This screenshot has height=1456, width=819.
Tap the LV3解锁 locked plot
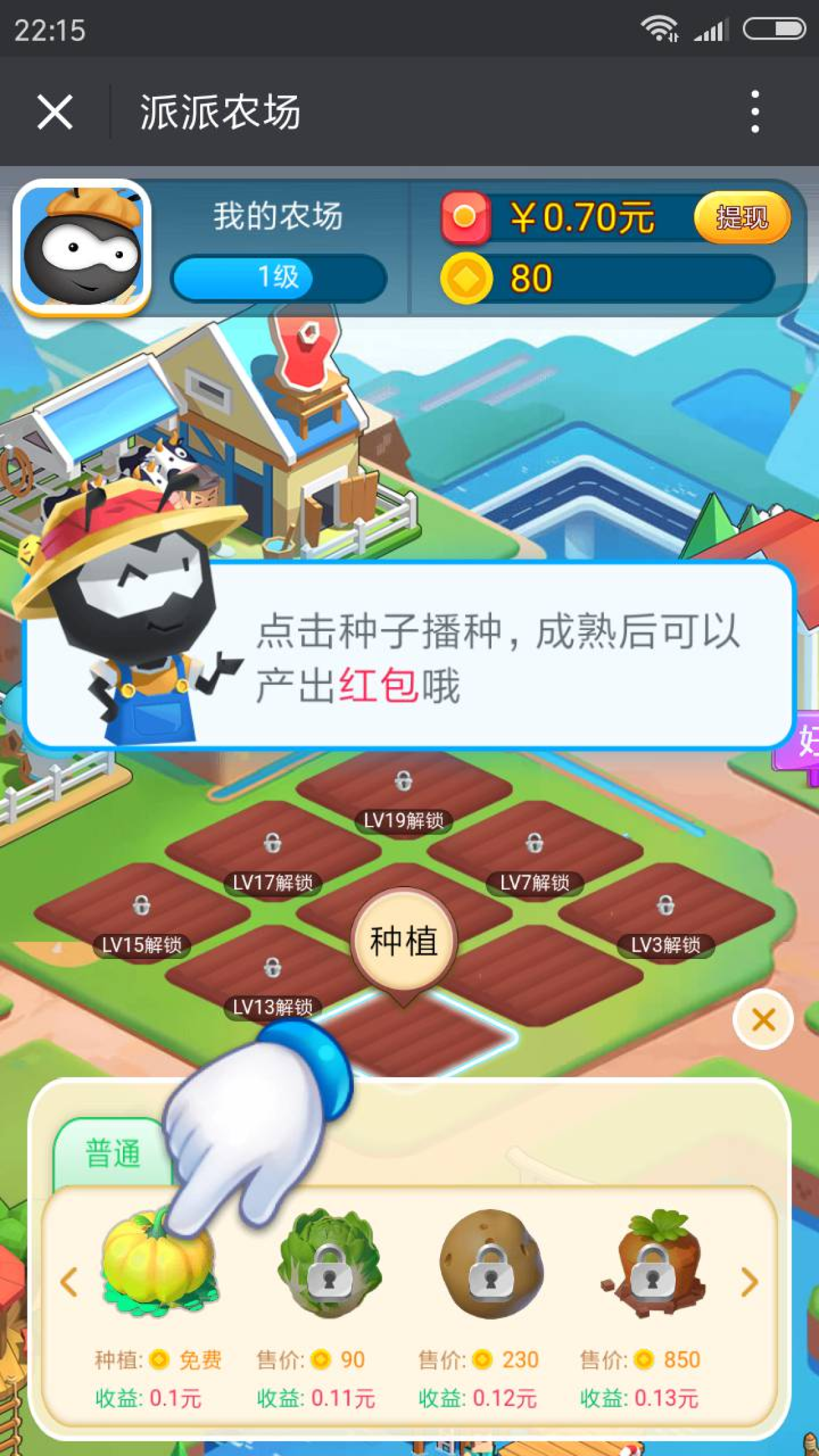665,915
